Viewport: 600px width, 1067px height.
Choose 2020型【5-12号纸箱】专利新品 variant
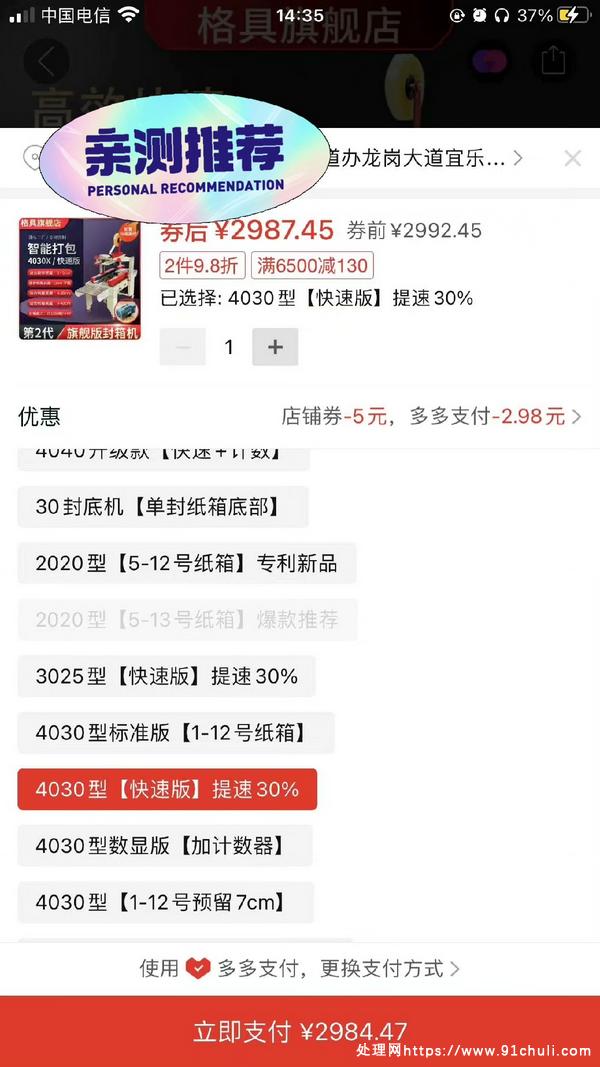pyautogui.click(x=187, y=563)
